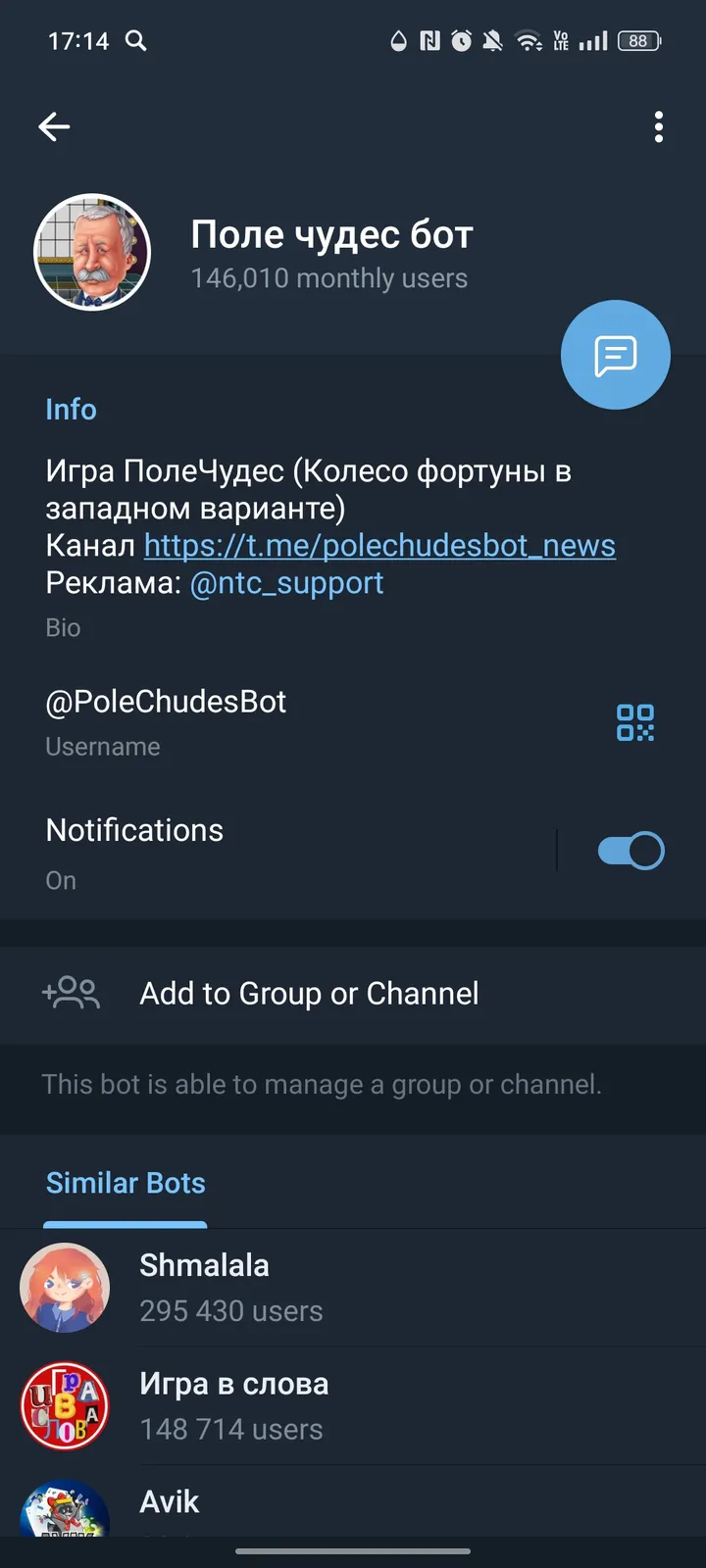
Task: Tap the Similar Bots underline indicator
Action: [x=125, y=1225]
